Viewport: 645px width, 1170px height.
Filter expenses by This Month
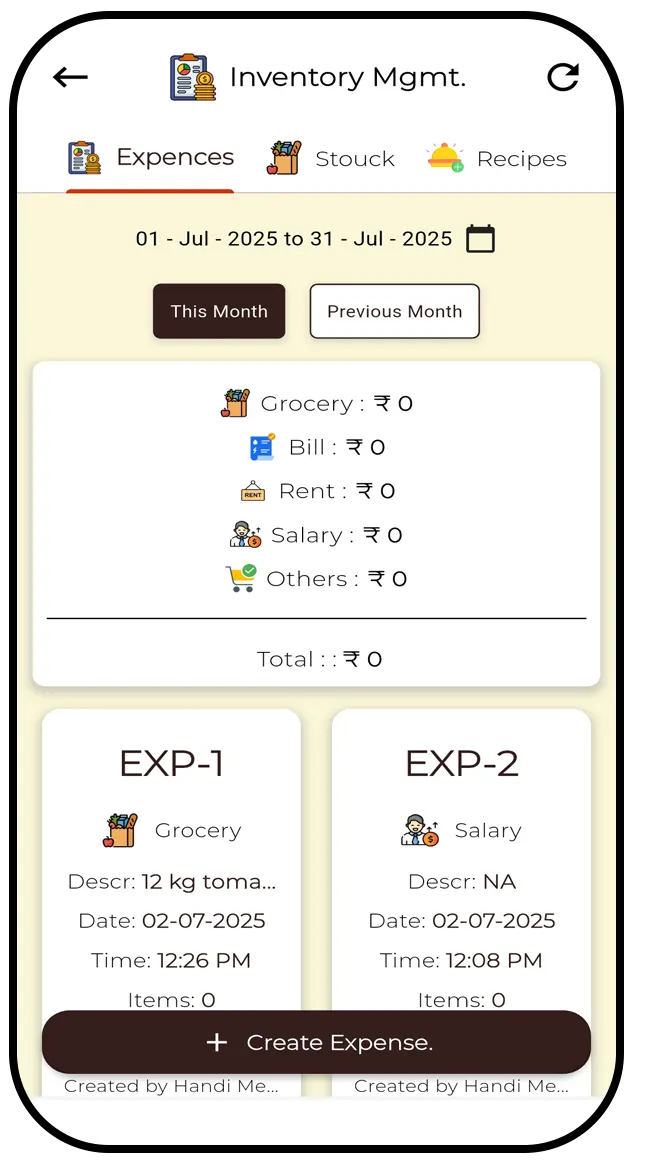(219, 311)
